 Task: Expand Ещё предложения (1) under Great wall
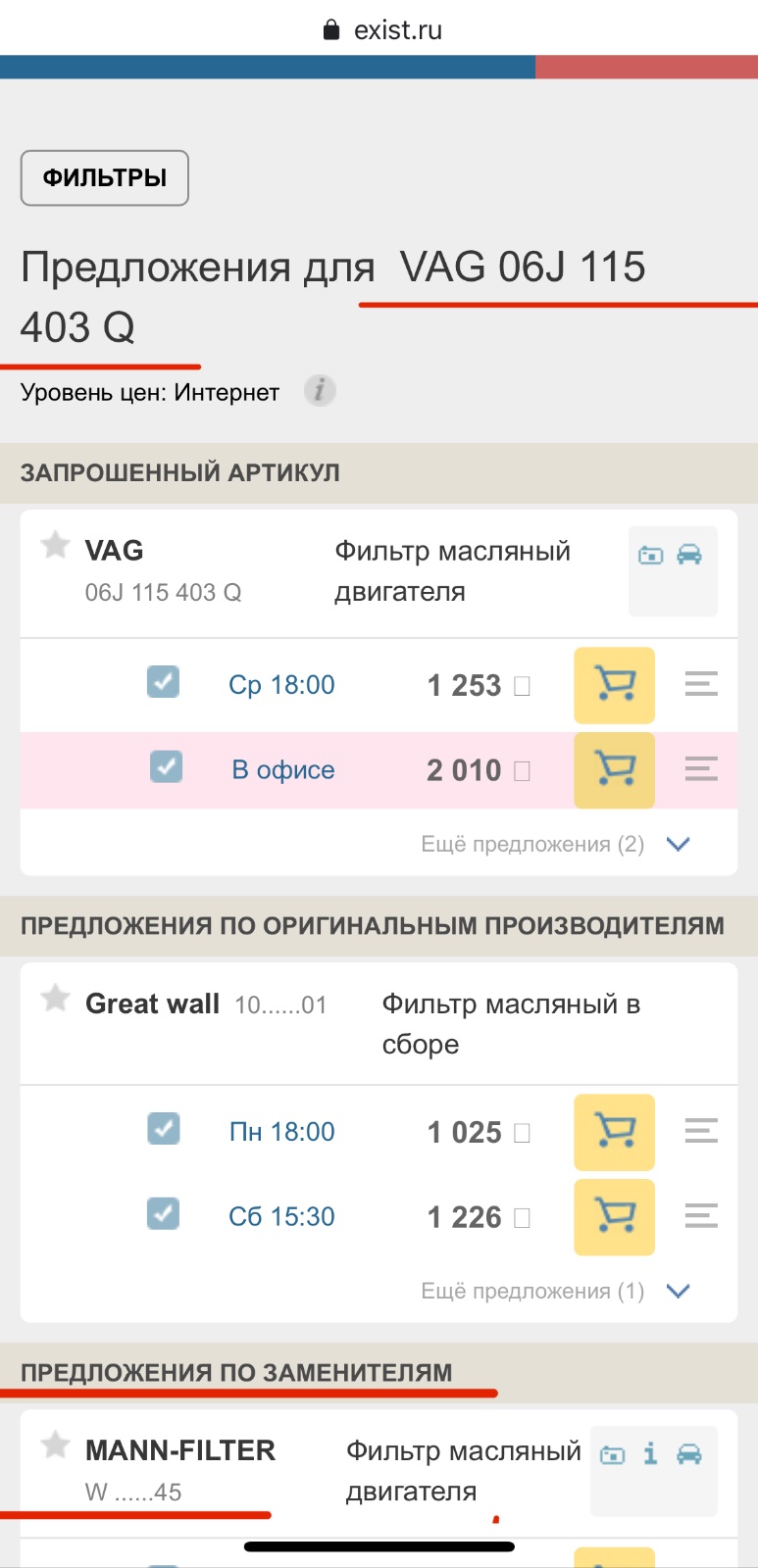click(556, 1291)
